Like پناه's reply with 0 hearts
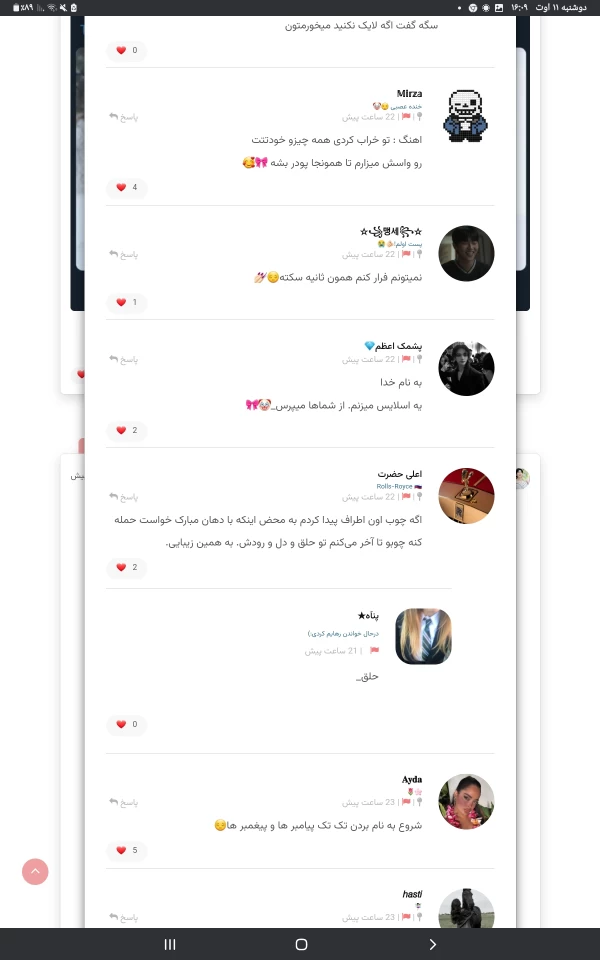600x960 pixels. point(126,724)
